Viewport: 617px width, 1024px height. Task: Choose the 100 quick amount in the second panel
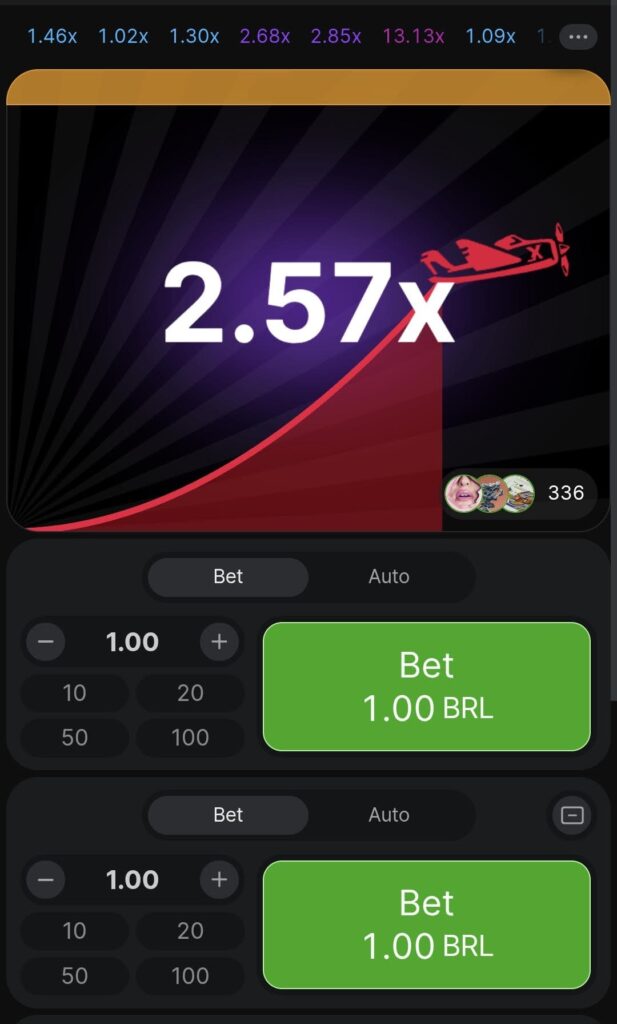pyautogui.click(x=190, y=975)
